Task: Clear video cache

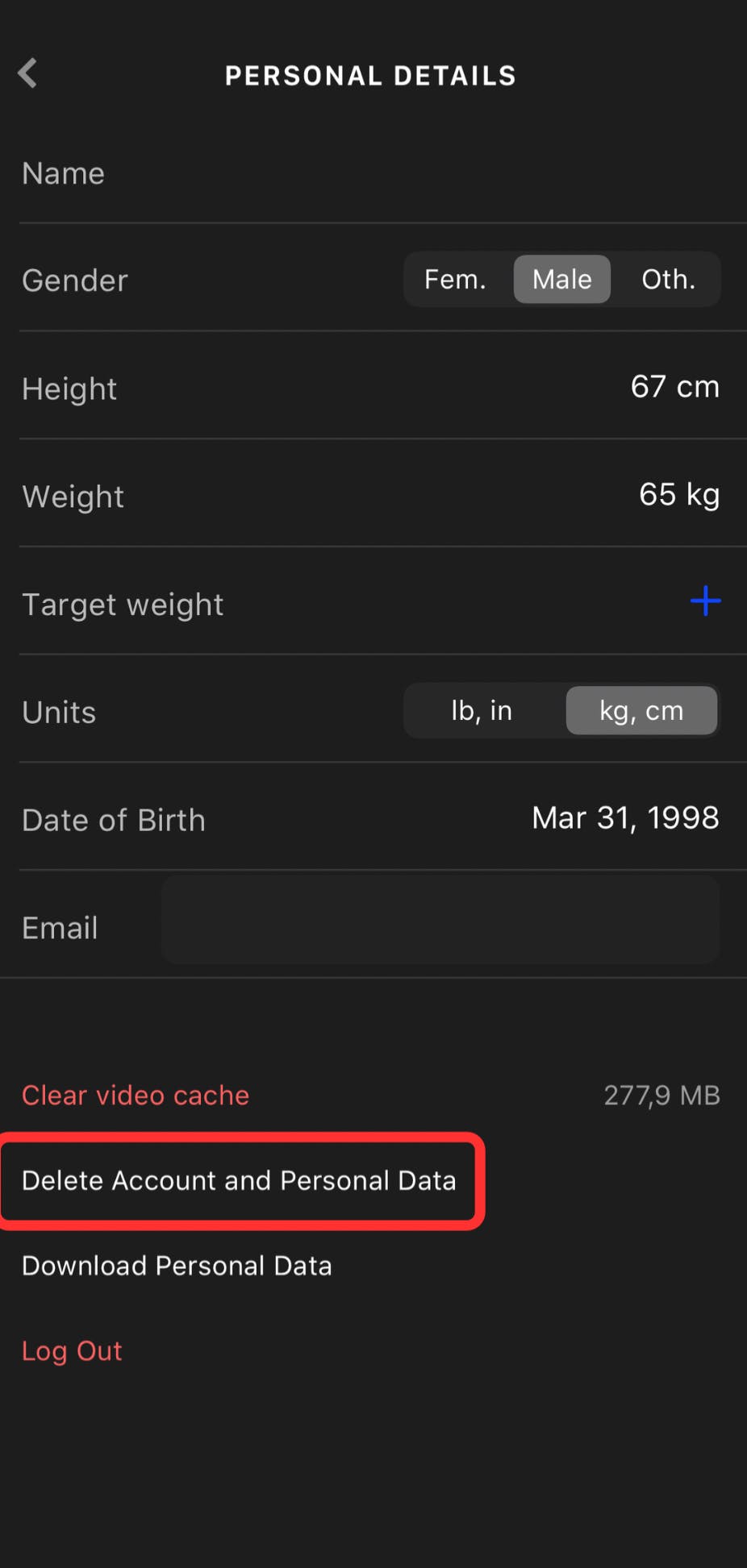Action: [136, 1096]
